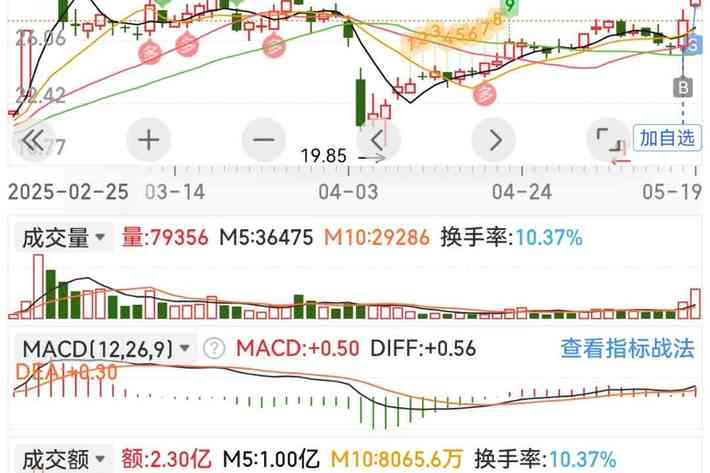710x473 pixels.
Task: Open the 成交额 indicator dropdown
Action: (x=64, y=458)
